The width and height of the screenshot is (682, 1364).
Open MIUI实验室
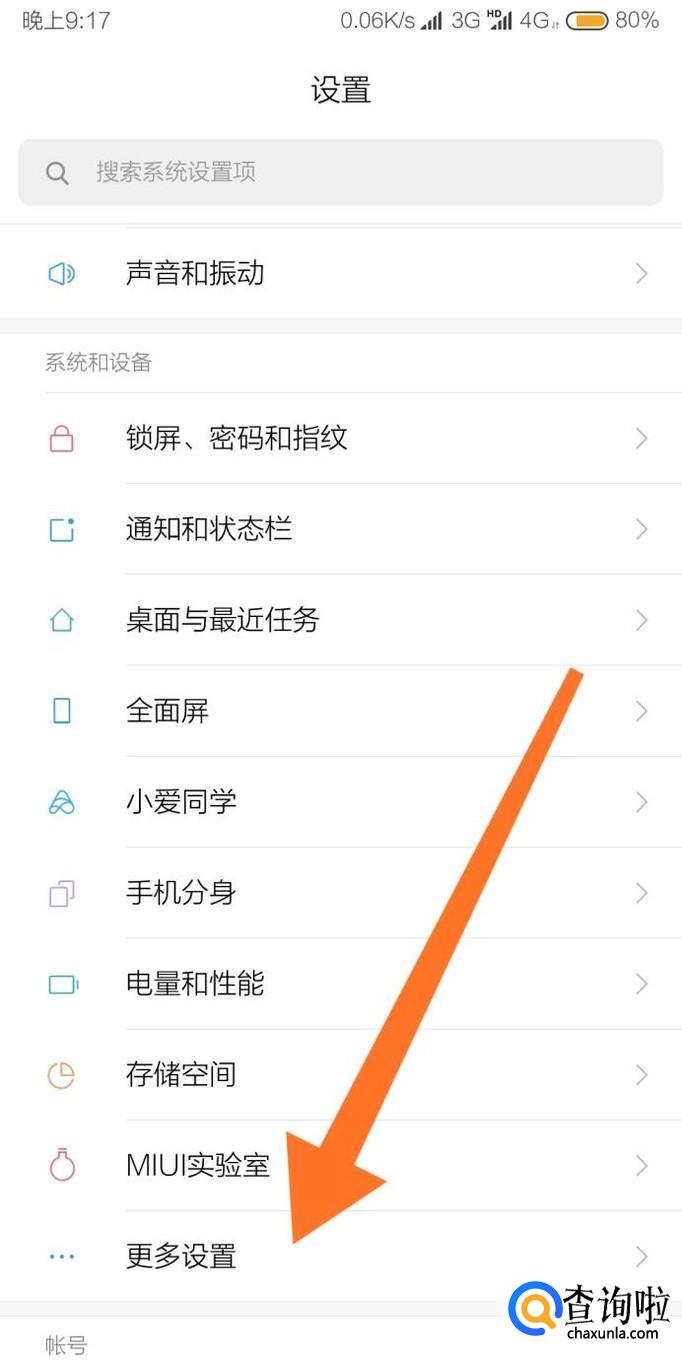coord(198,1166)
